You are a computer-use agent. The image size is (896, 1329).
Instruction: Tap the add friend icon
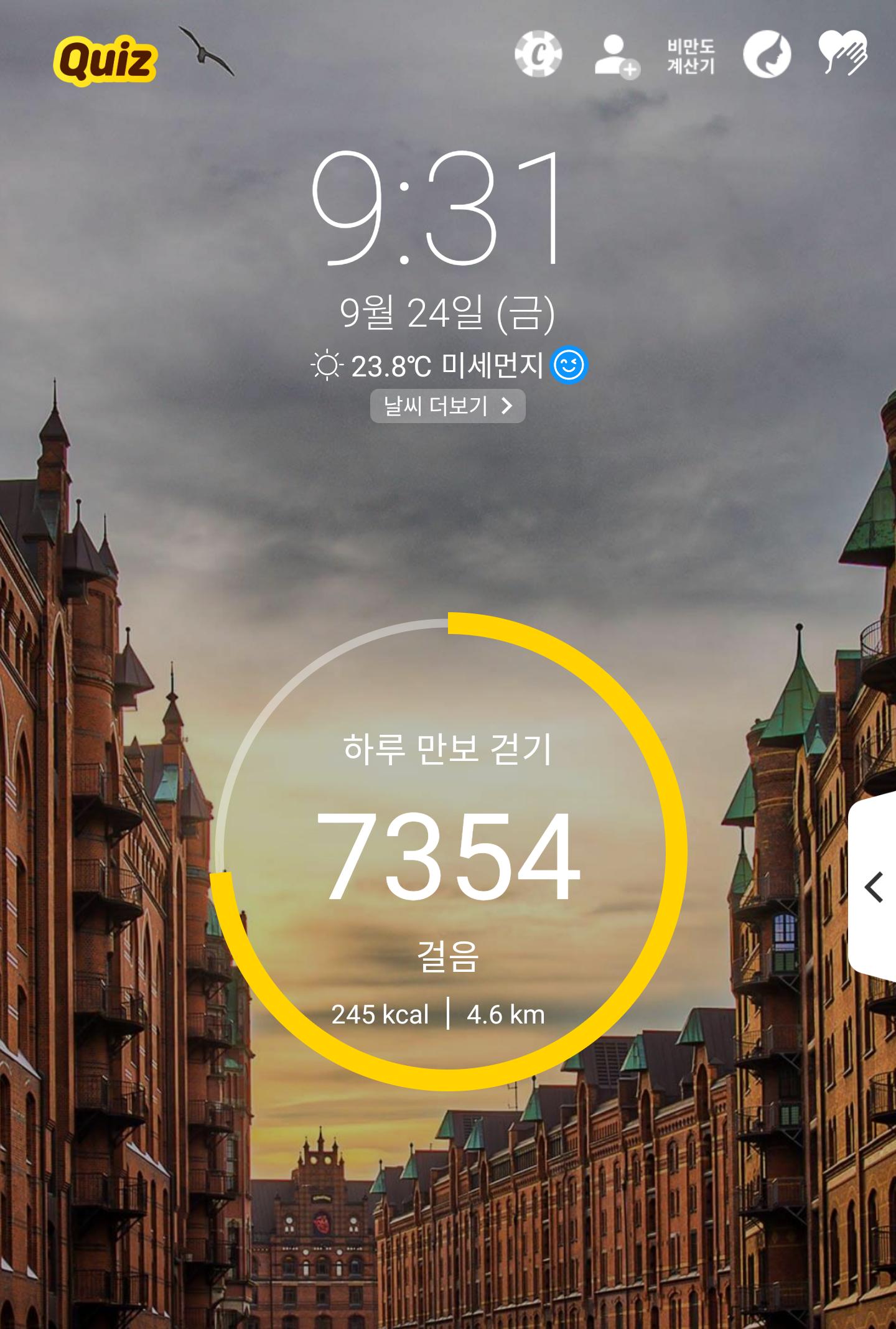pos(615,56)
